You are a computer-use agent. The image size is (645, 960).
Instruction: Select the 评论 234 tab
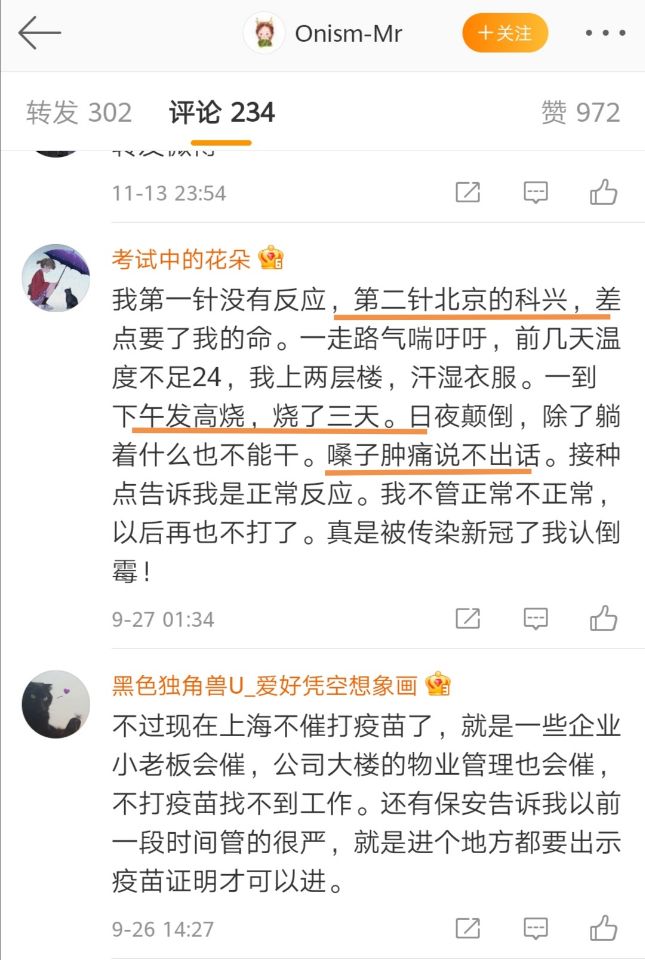click(221, 113)
